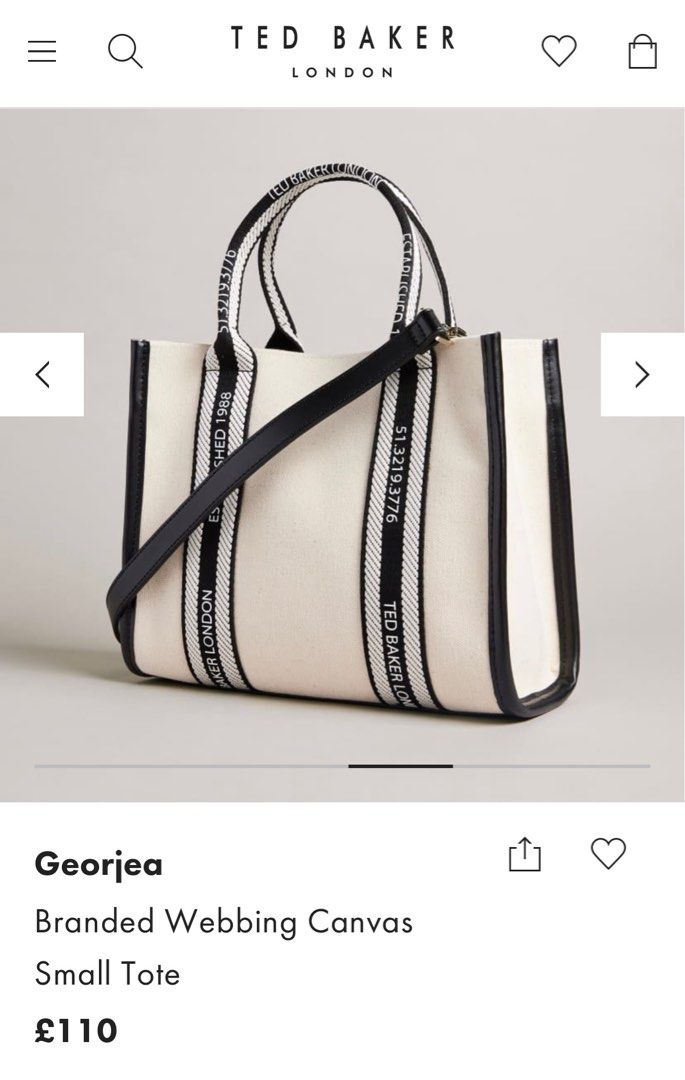Go to Ted Baker home via logo
685x1080 pixels.
(x=342, y=51)
